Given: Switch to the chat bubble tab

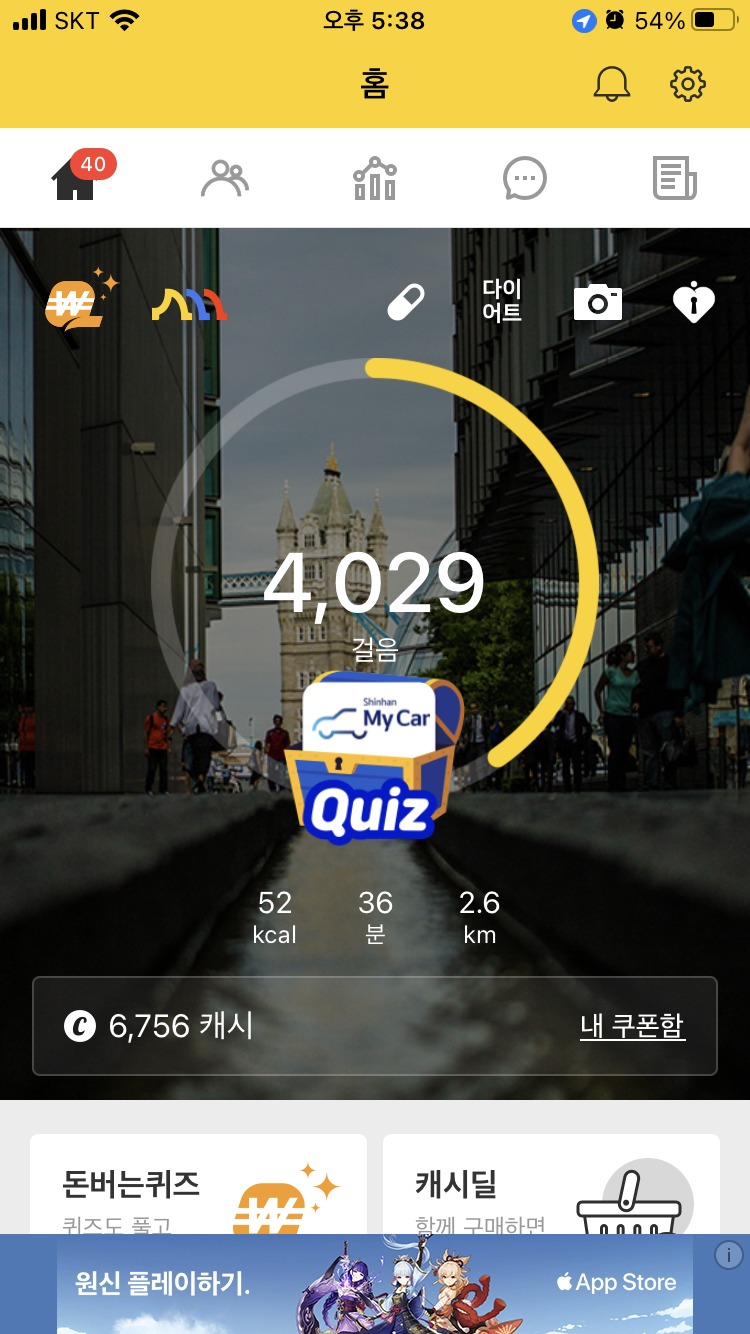Looking at the screenshot, I should pyautogui.click(x=524, y=179).
